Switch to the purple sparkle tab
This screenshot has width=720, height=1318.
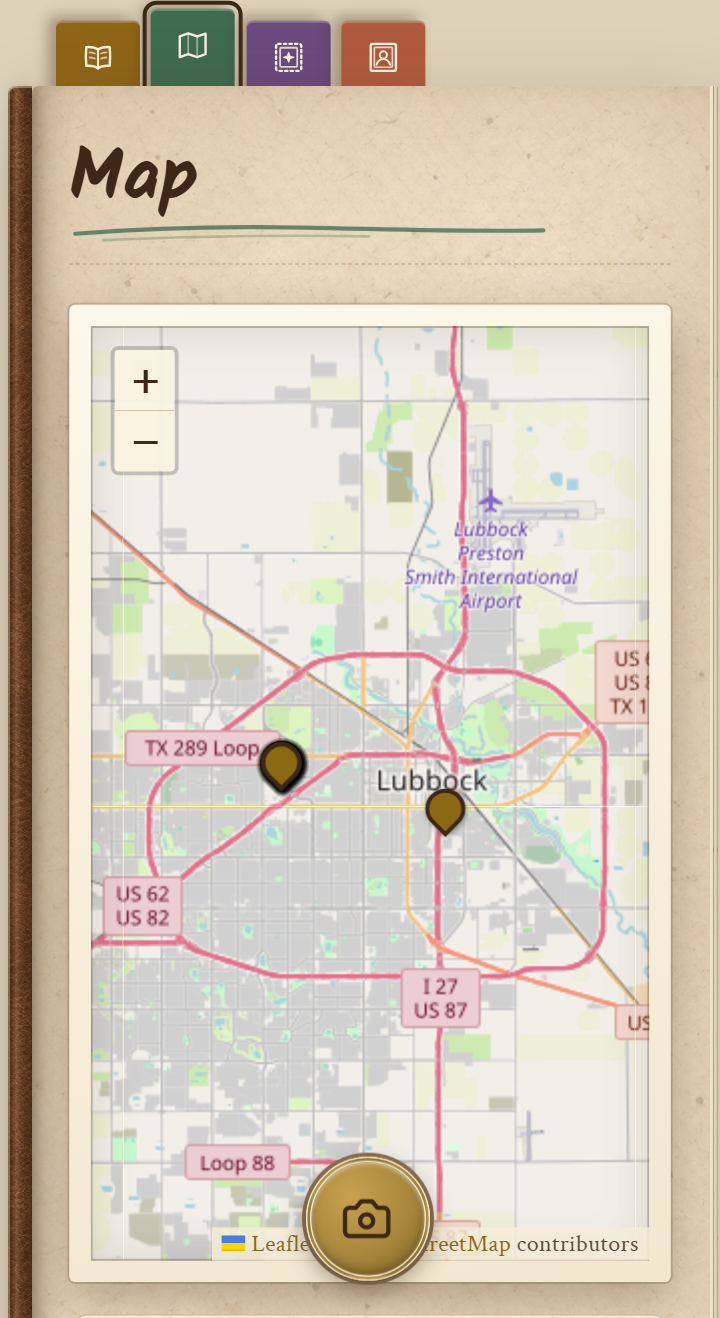click(x=288, y=55)
